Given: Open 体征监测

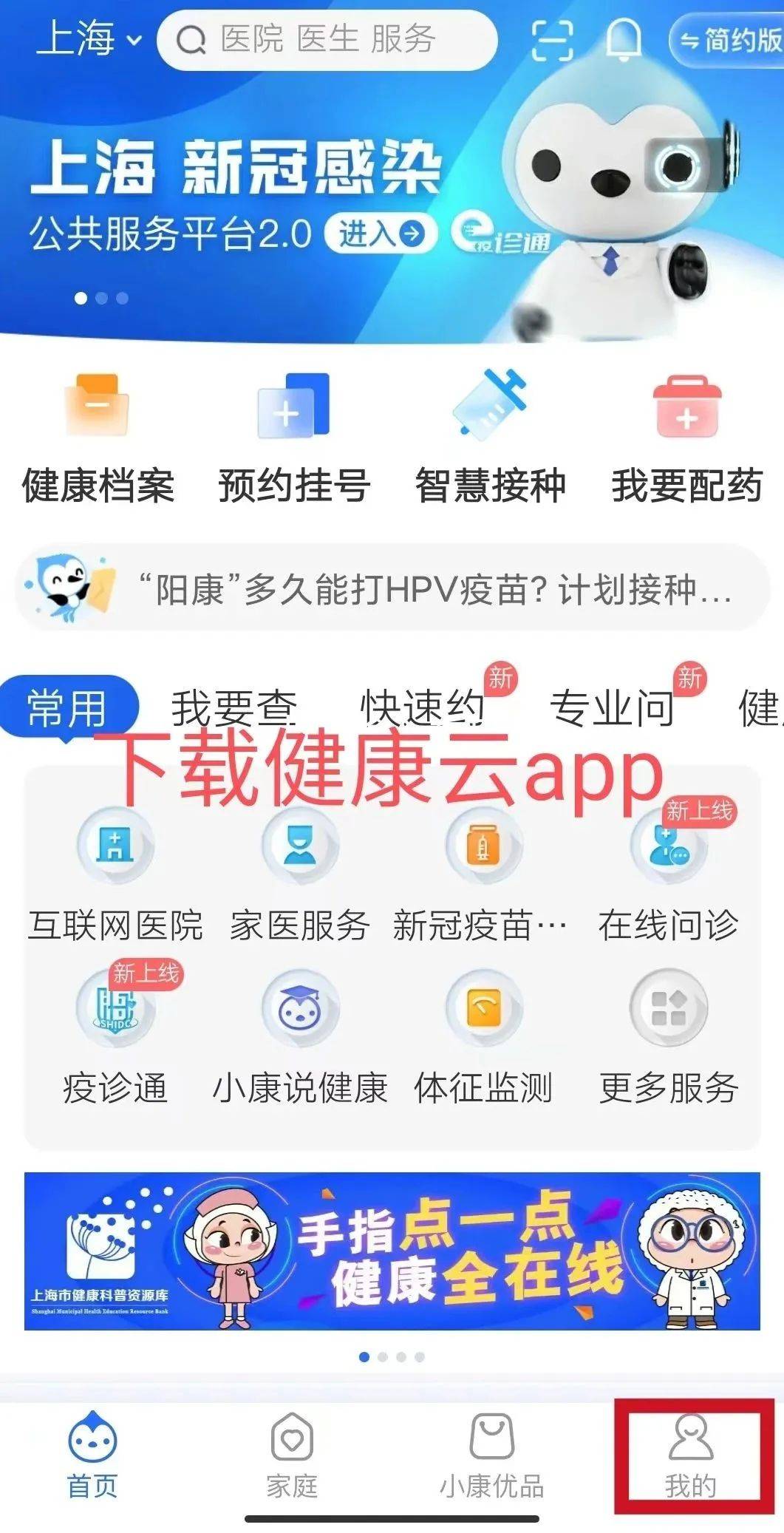Looking at the screenshot, I should click(484, 1039).
